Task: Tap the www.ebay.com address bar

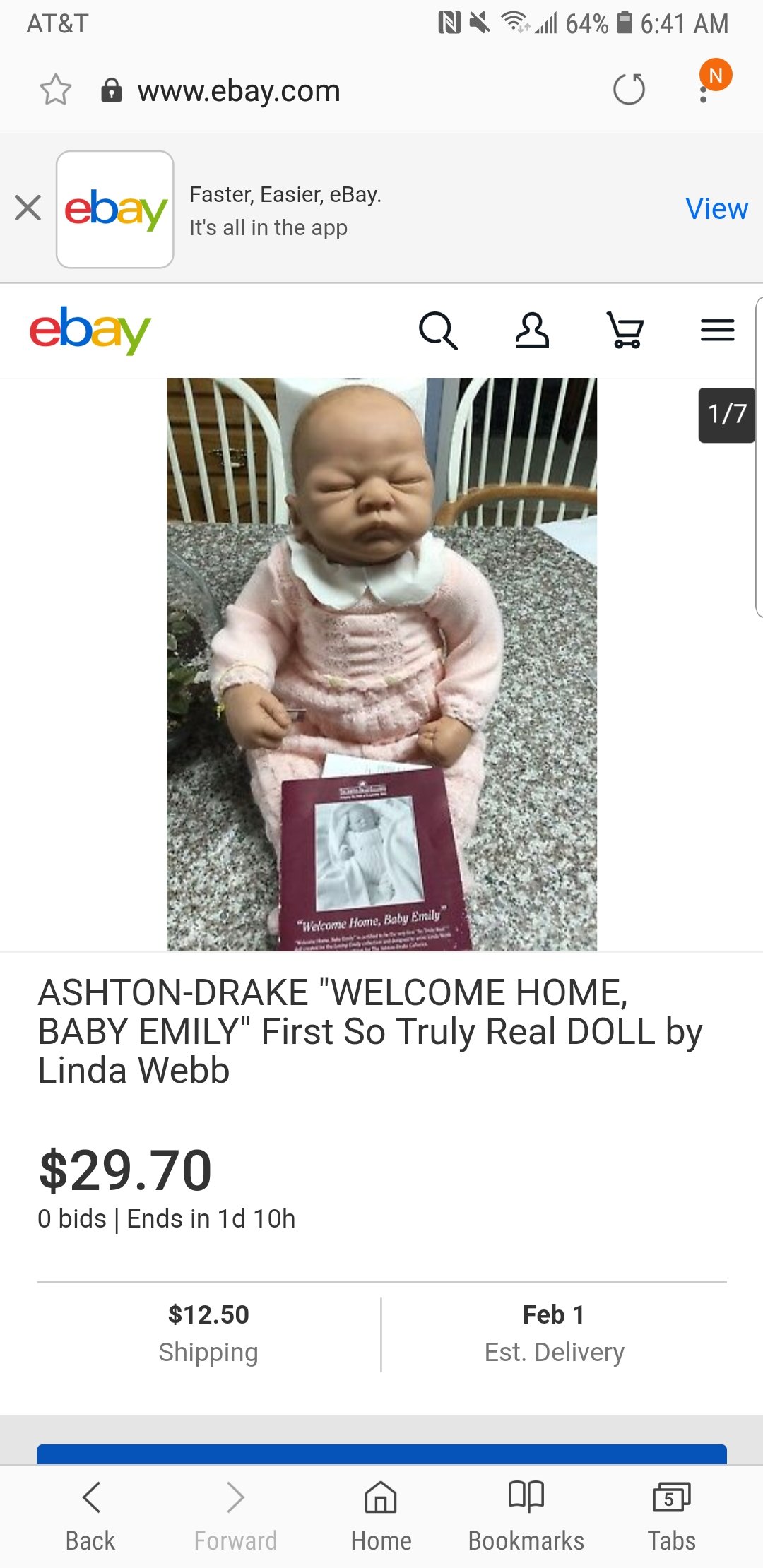Action: (x=239, y=90)
